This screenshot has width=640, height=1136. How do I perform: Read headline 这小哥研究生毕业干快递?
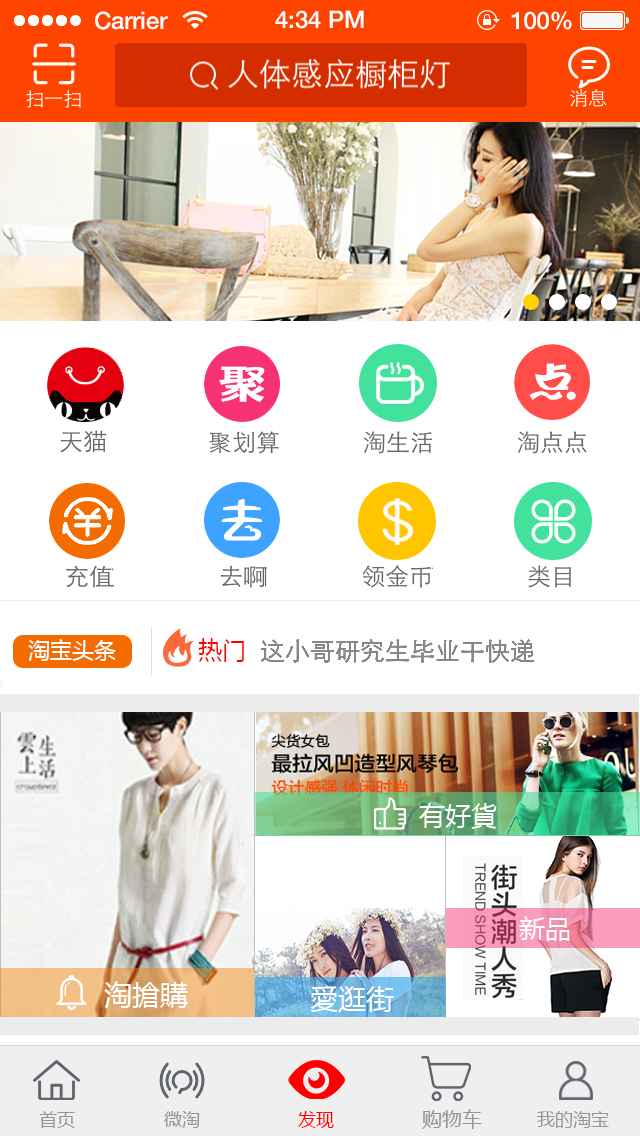click(397, 652)
